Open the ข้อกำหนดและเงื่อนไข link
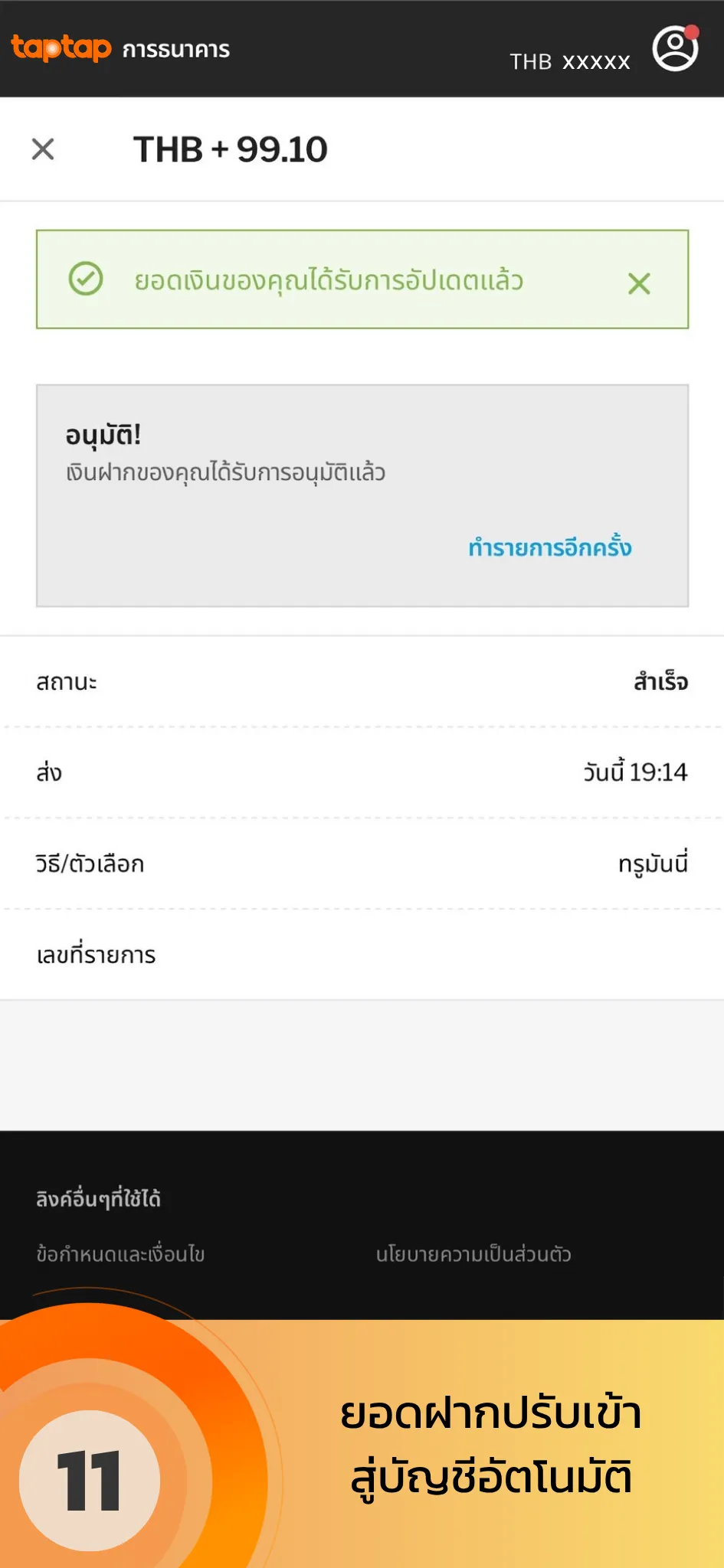The width and height of the screenshot is (724, 1568). (120, 1254)
